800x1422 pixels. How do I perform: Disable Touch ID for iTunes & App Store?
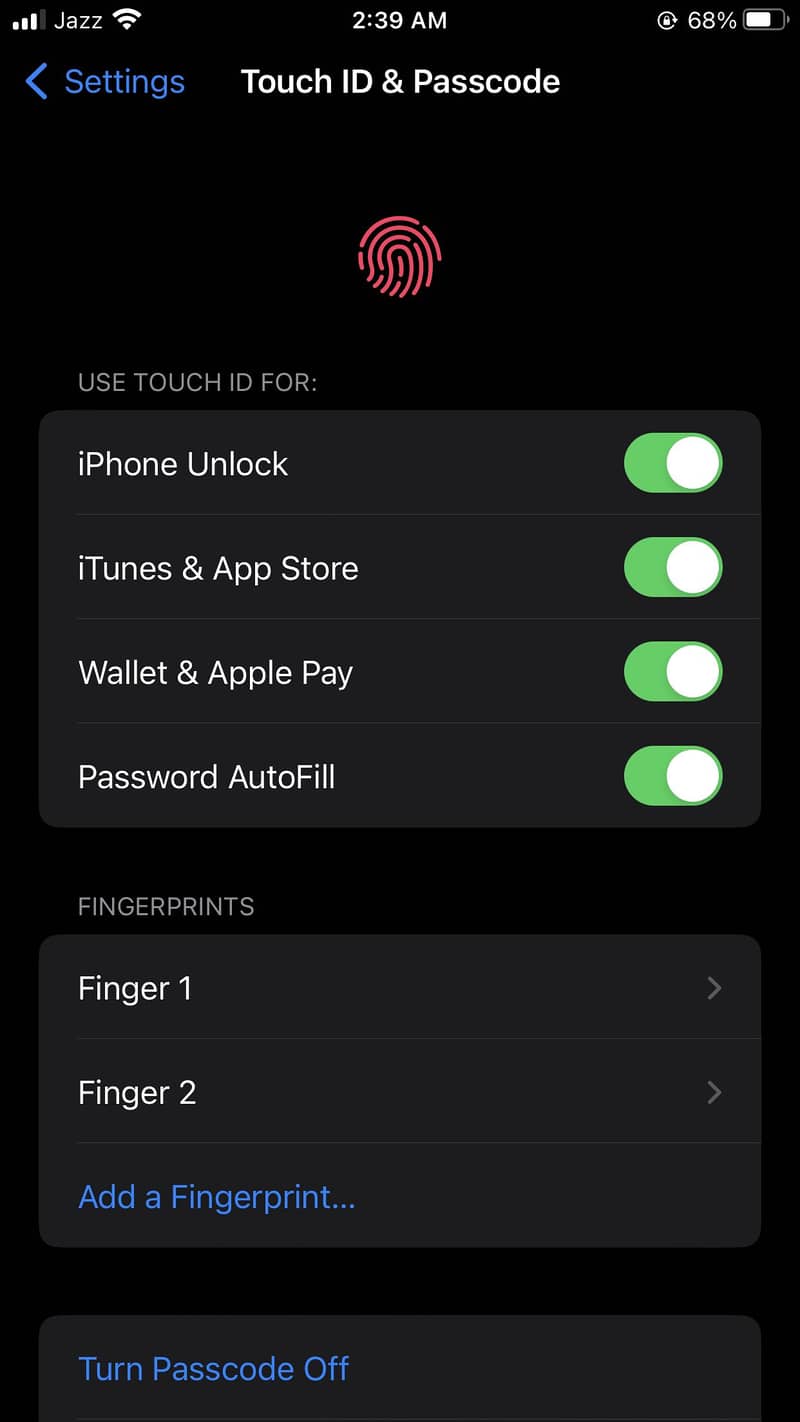(672, 567)
